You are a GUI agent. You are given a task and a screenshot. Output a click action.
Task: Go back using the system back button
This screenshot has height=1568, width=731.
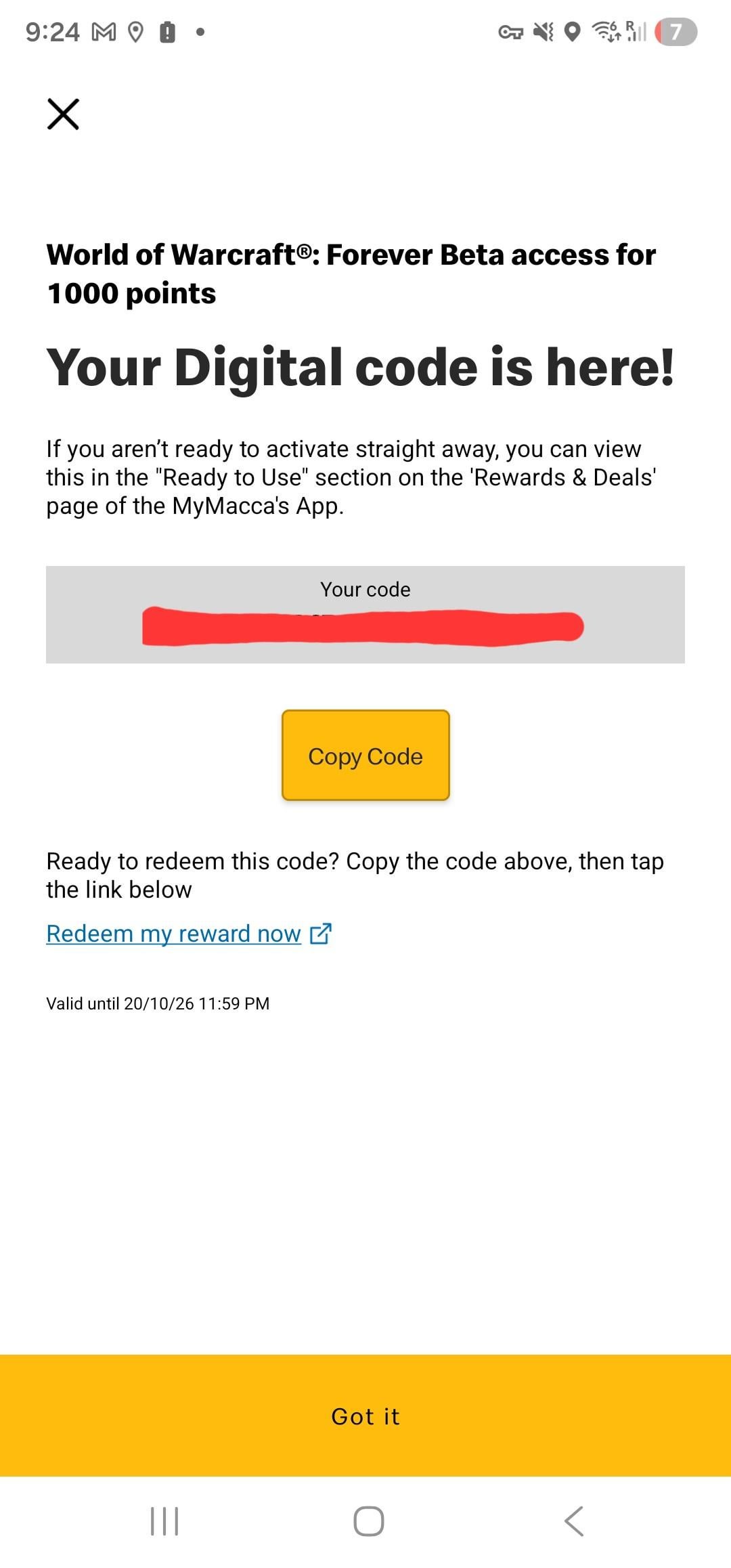(x=574, y=1521)
